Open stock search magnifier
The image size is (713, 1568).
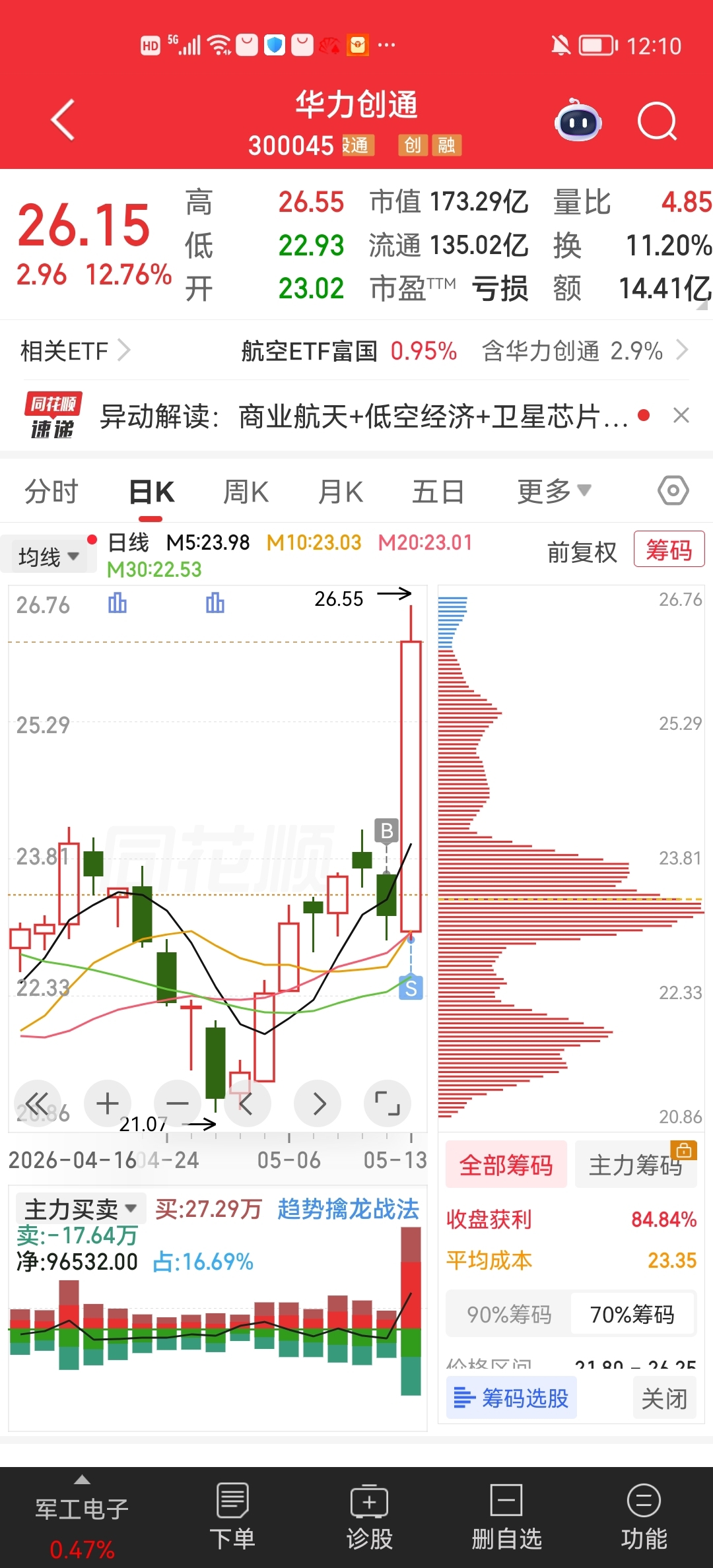pos(658,122)
